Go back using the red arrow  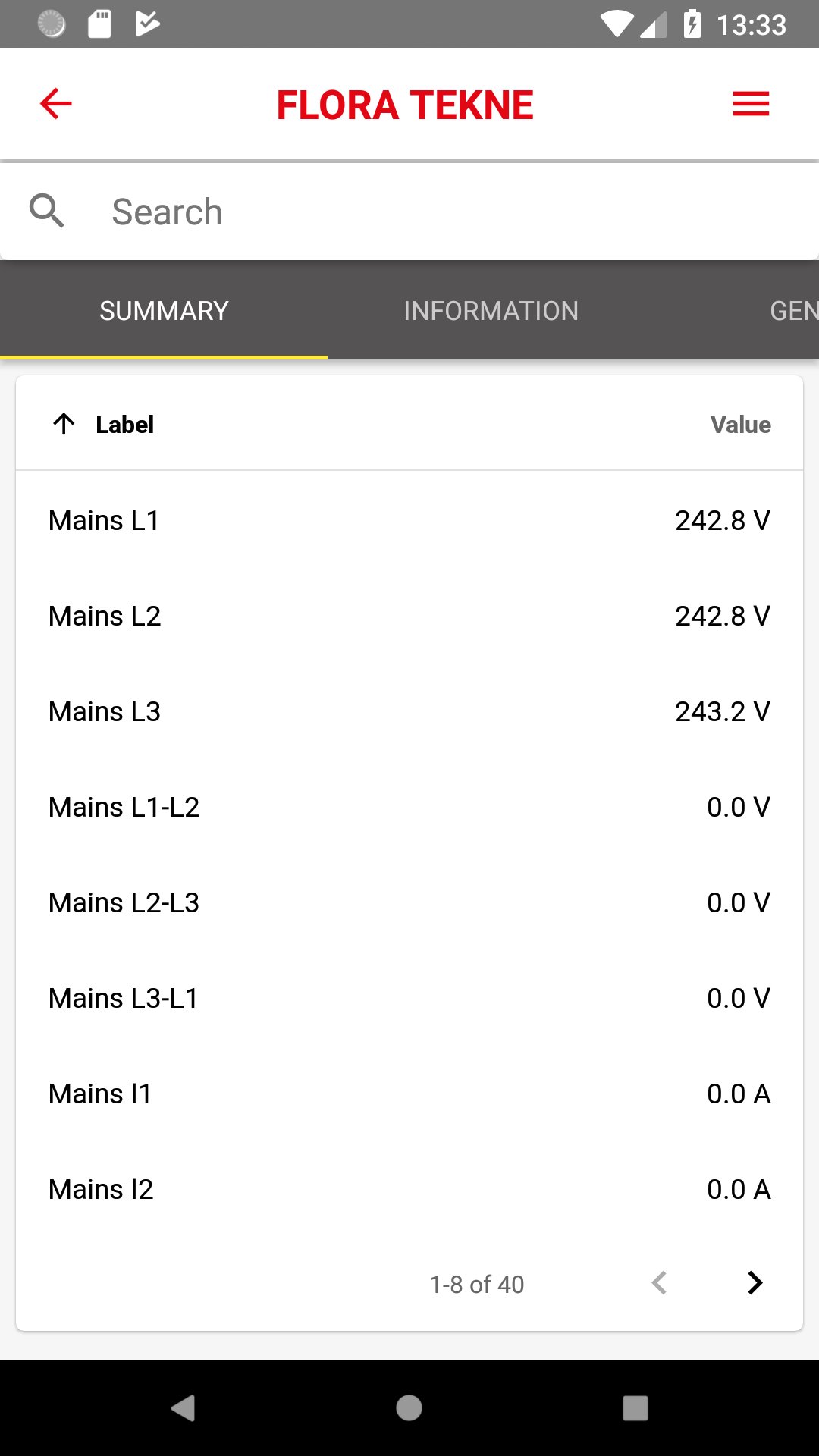56,104
